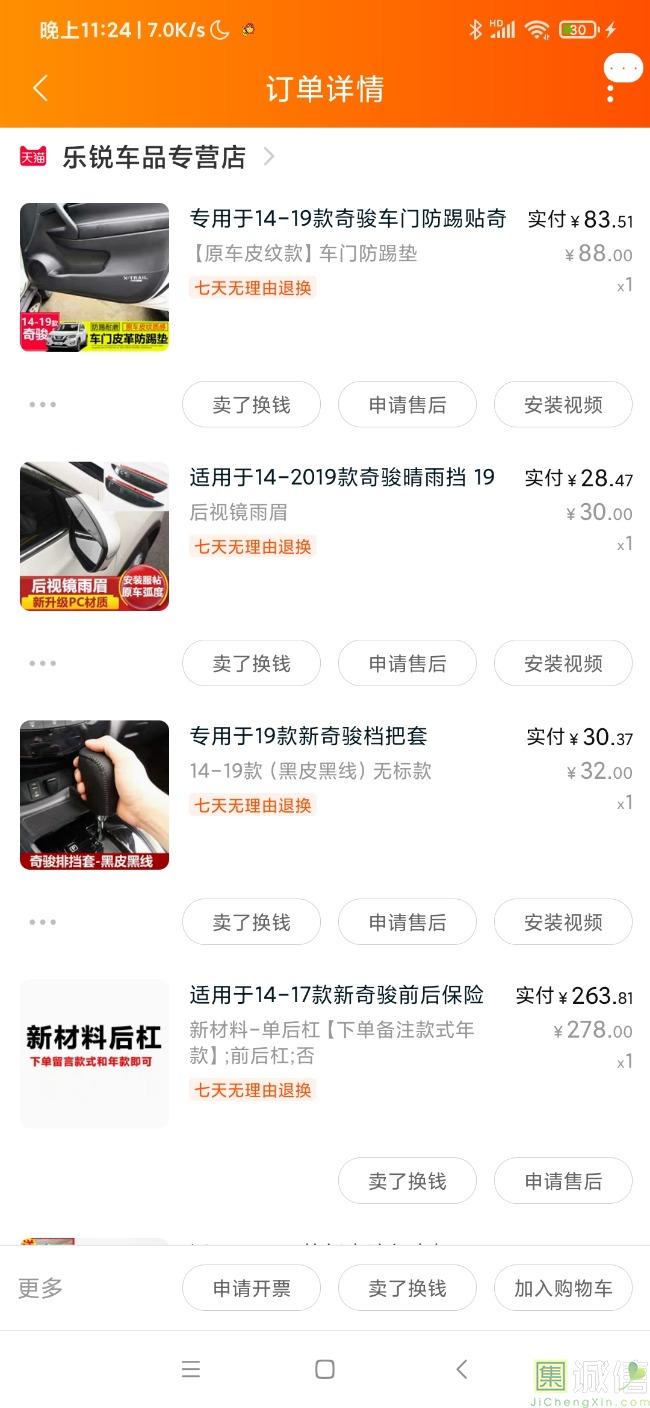Tap 卖了换钱 for the 后视镜雨眉 item
Image resolution: width=650 pixels, height=1408 pixels.
click(x=251, y=664)
